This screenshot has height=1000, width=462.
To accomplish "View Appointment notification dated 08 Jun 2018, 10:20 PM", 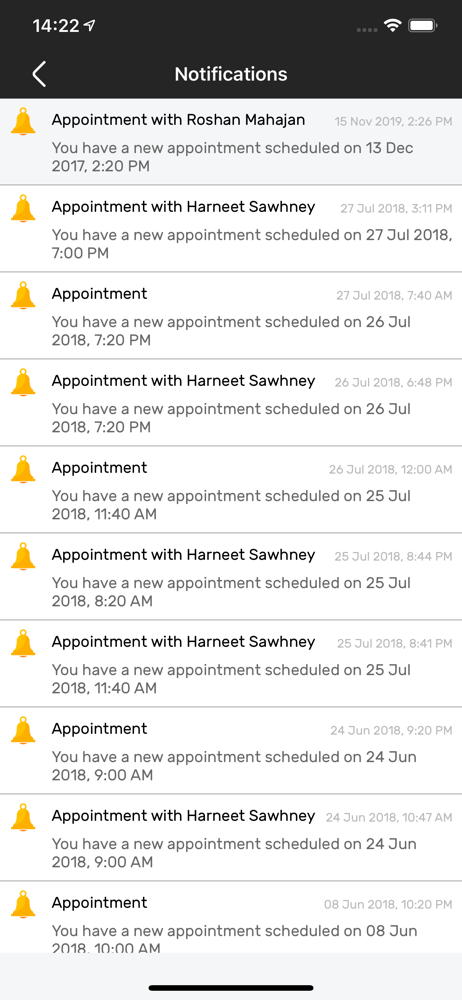I will click(x=231, y=918).
